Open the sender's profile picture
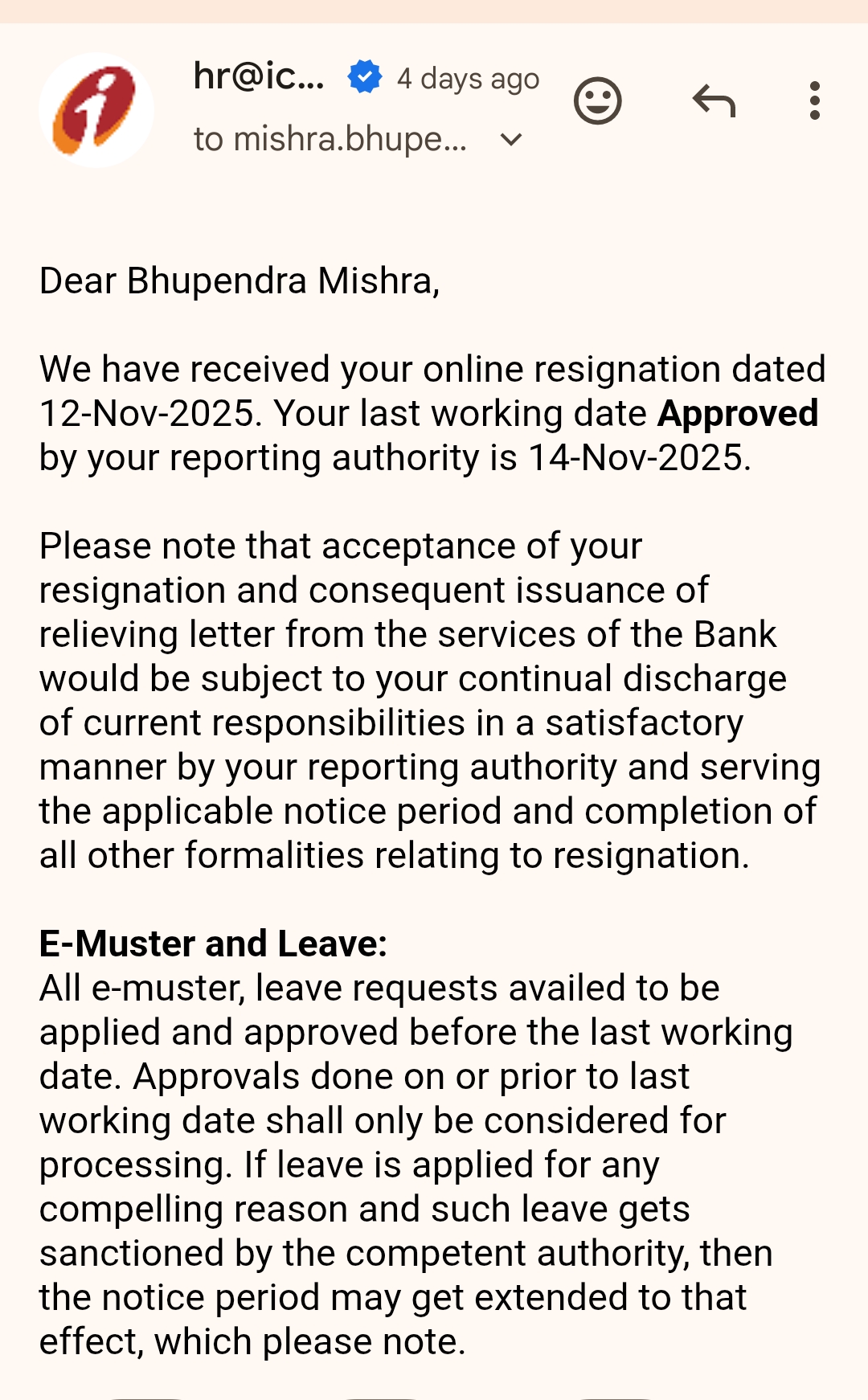868x1400 pixels. (x=96, y=110)
